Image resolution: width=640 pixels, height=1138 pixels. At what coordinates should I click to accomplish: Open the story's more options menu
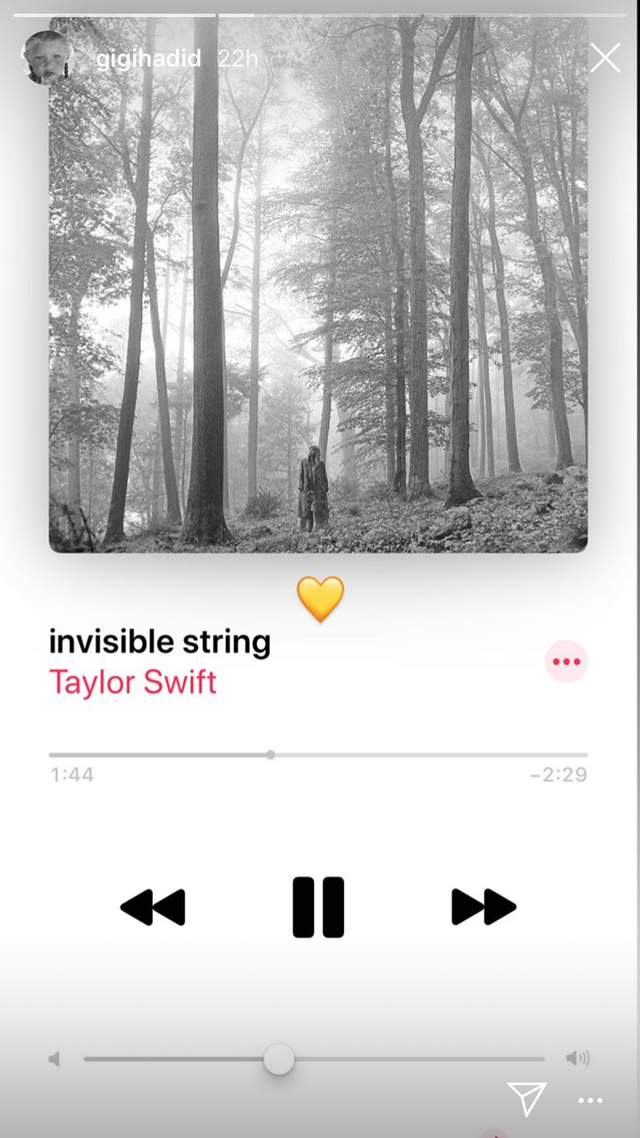pos(591,1101)
